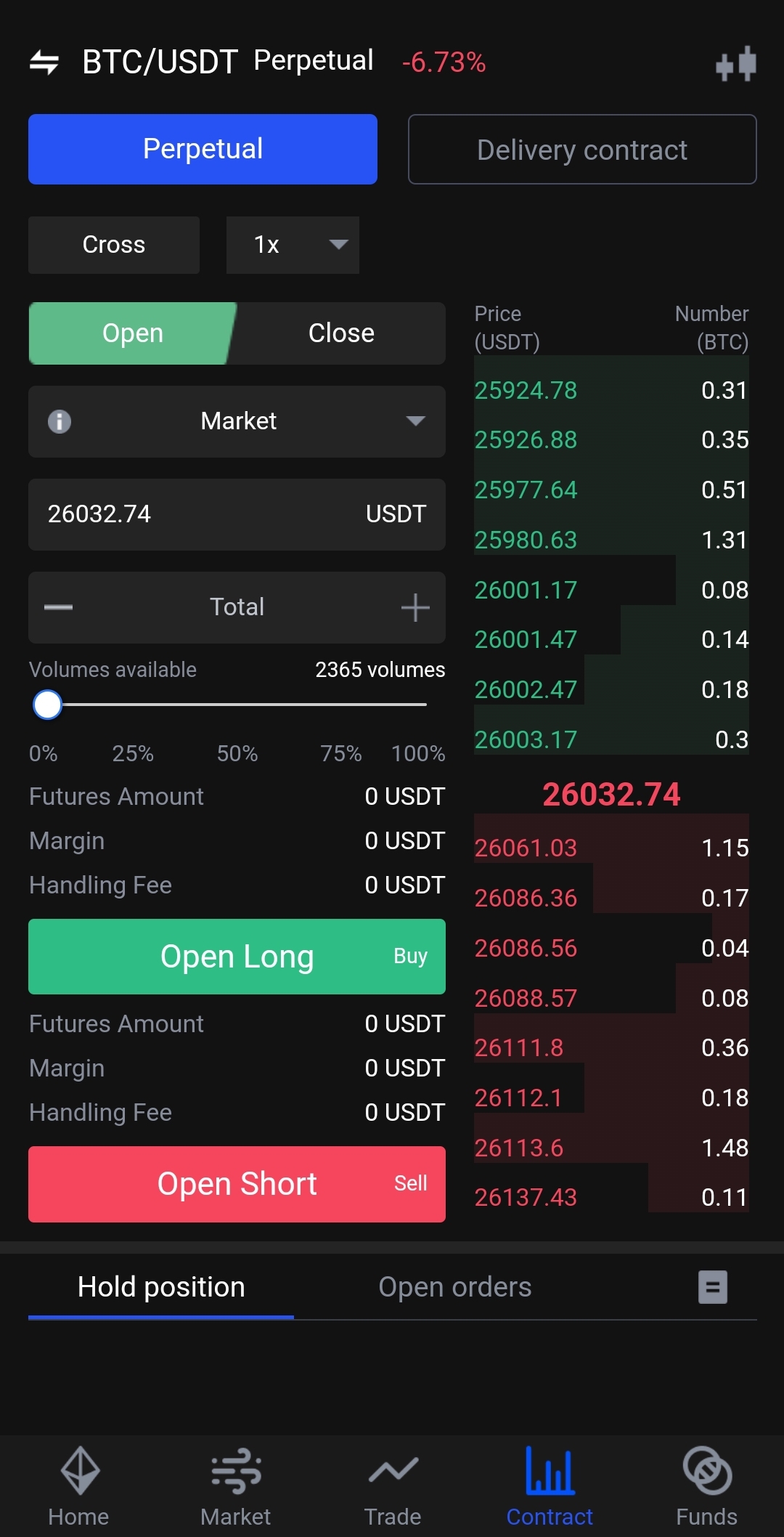Switch to Delivery contract
The height and width of the screenshot is (1537, 784).
click(581, 150)
